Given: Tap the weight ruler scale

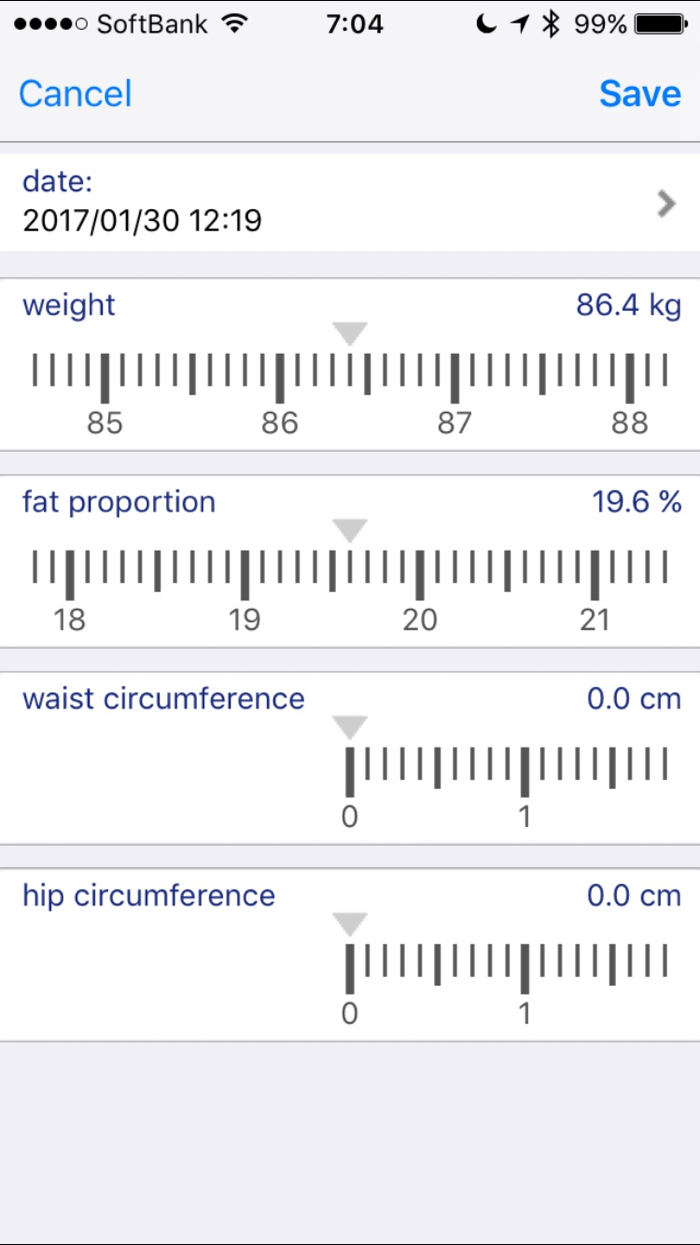Looking at the screenshot, I should [350, 380].
